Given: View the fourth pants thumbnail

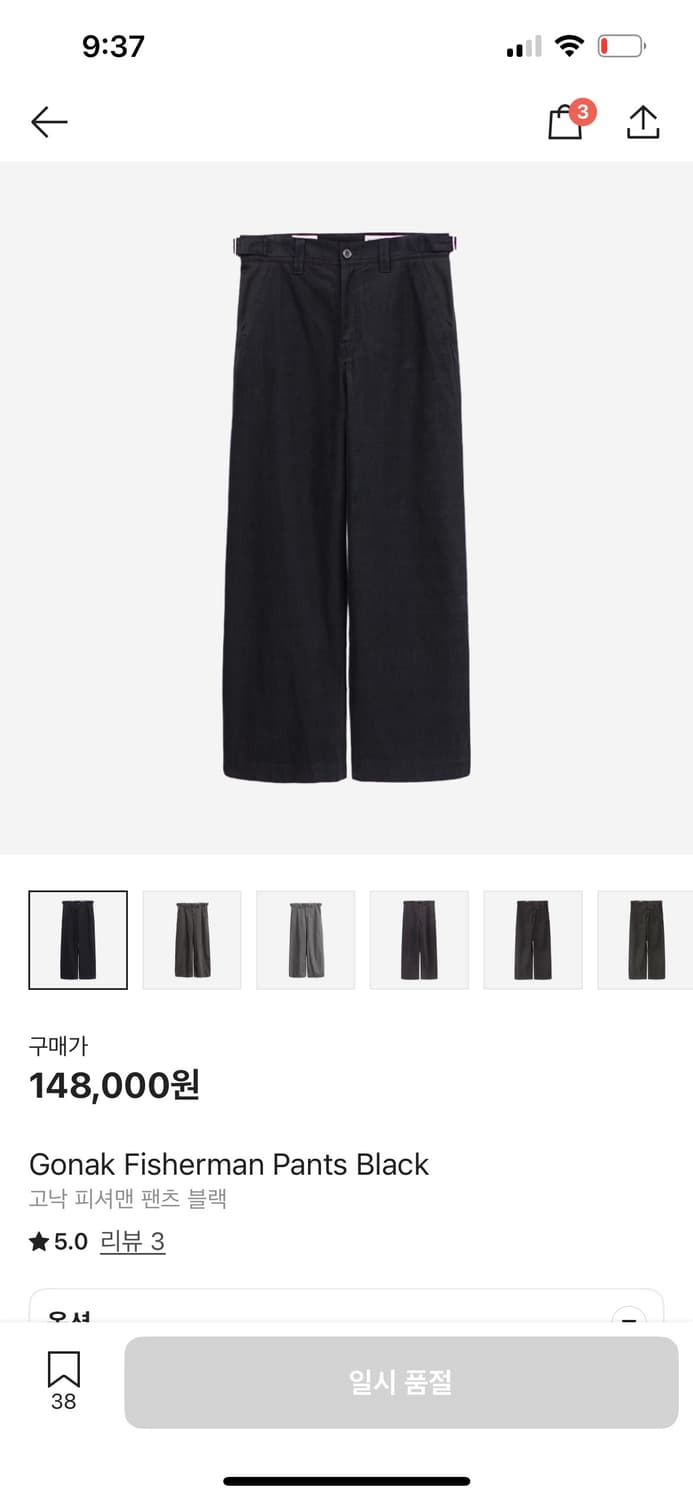Looking at the screenshot, I should click(419, 940).
